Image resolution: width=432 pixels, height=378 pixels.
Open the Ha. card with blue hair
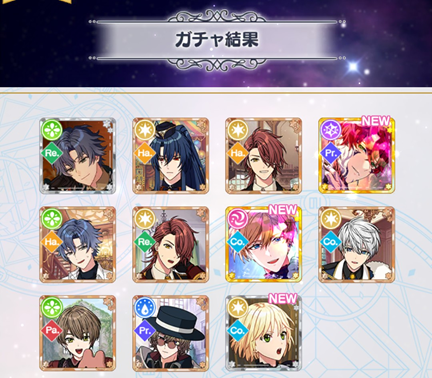[77, 245]
